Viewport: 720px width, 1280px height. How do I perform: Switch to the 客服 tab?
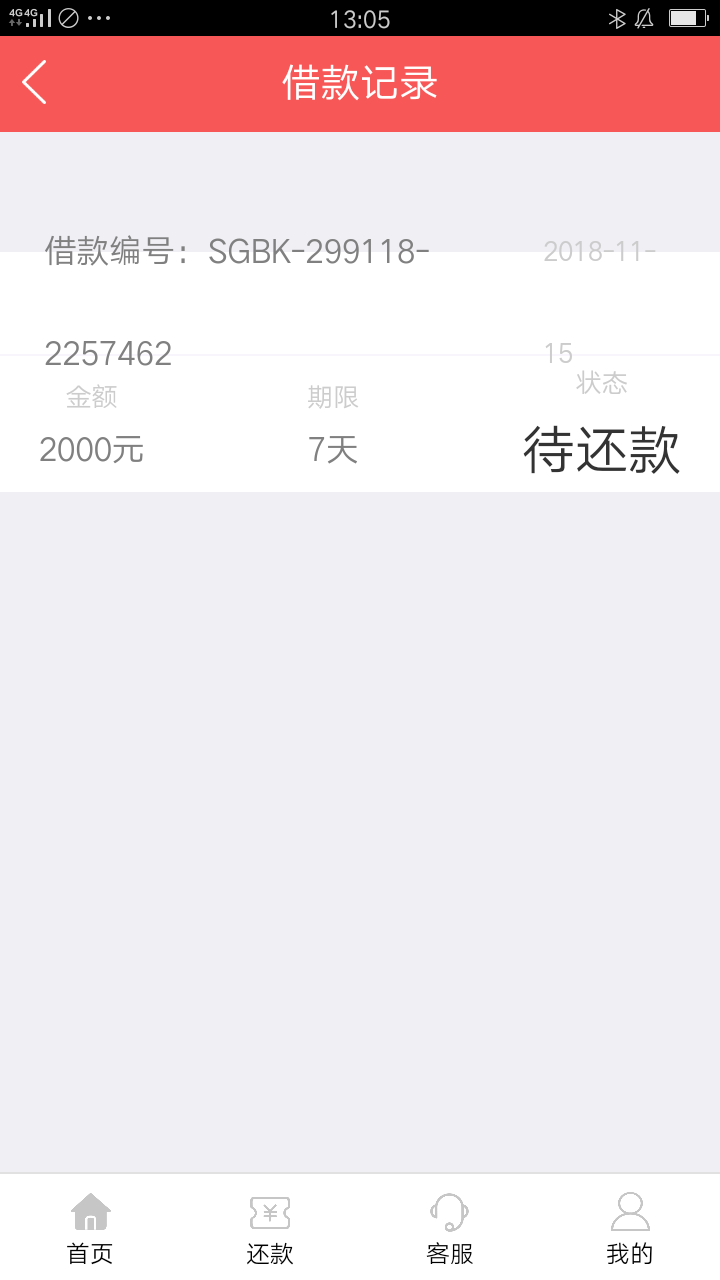coord(450,1228)
